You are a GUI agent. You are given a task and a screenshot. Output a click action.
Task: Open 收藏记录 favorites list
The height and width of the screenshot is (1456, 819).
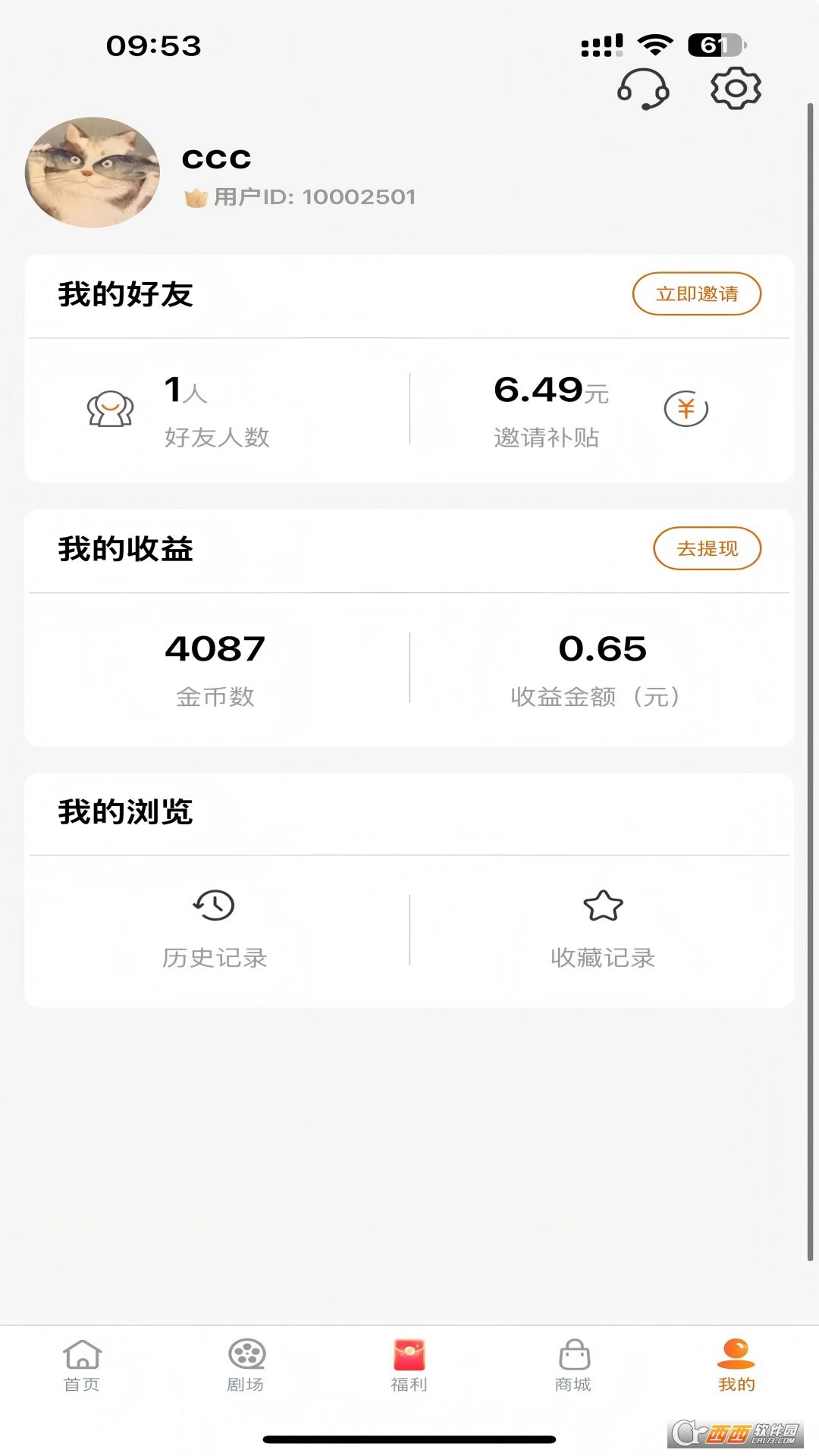point(603,929)
